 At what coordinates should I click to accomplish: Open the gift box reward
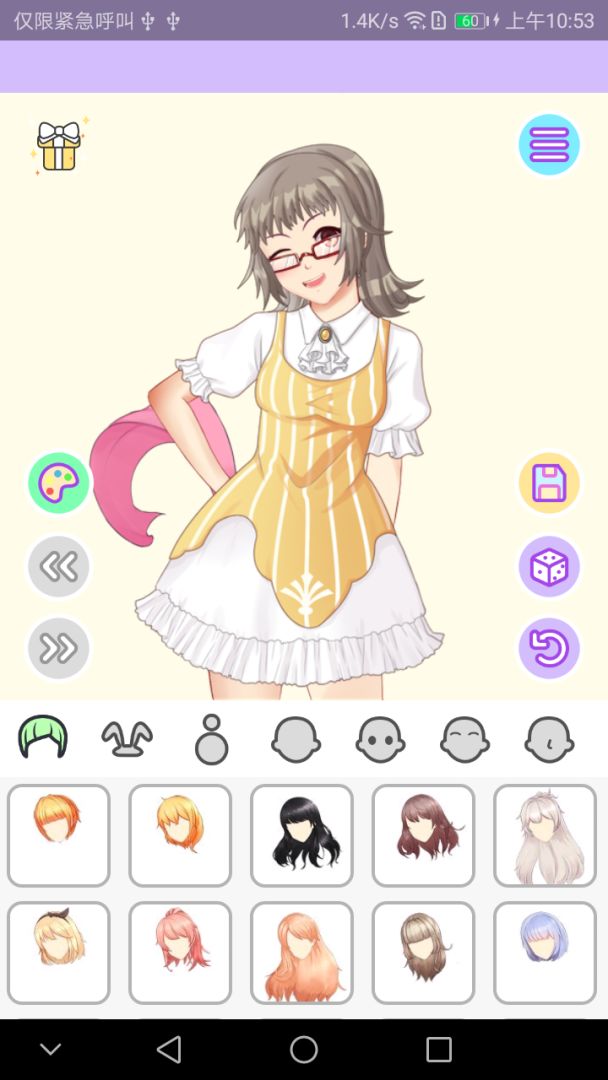point(59,146)
